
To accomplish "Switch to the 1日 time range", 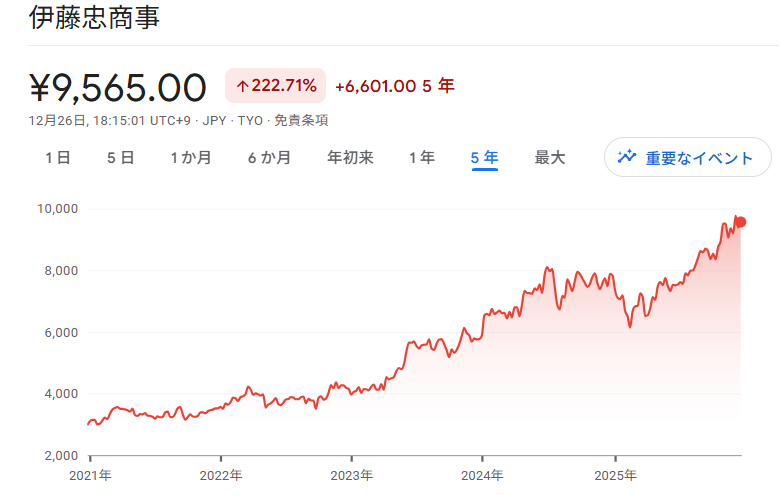I will [x=57, y=157].
